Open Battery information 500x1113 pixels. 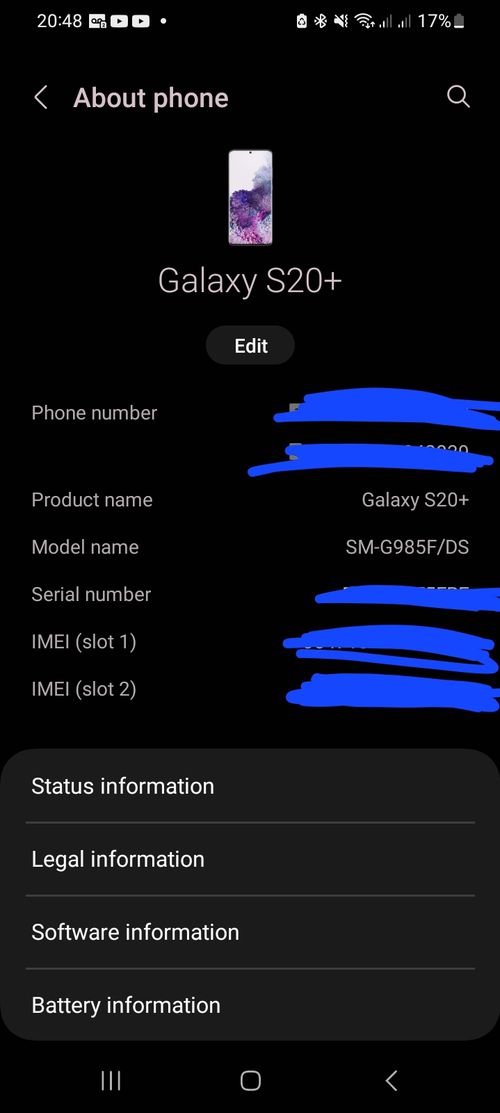click(250, 1005)
